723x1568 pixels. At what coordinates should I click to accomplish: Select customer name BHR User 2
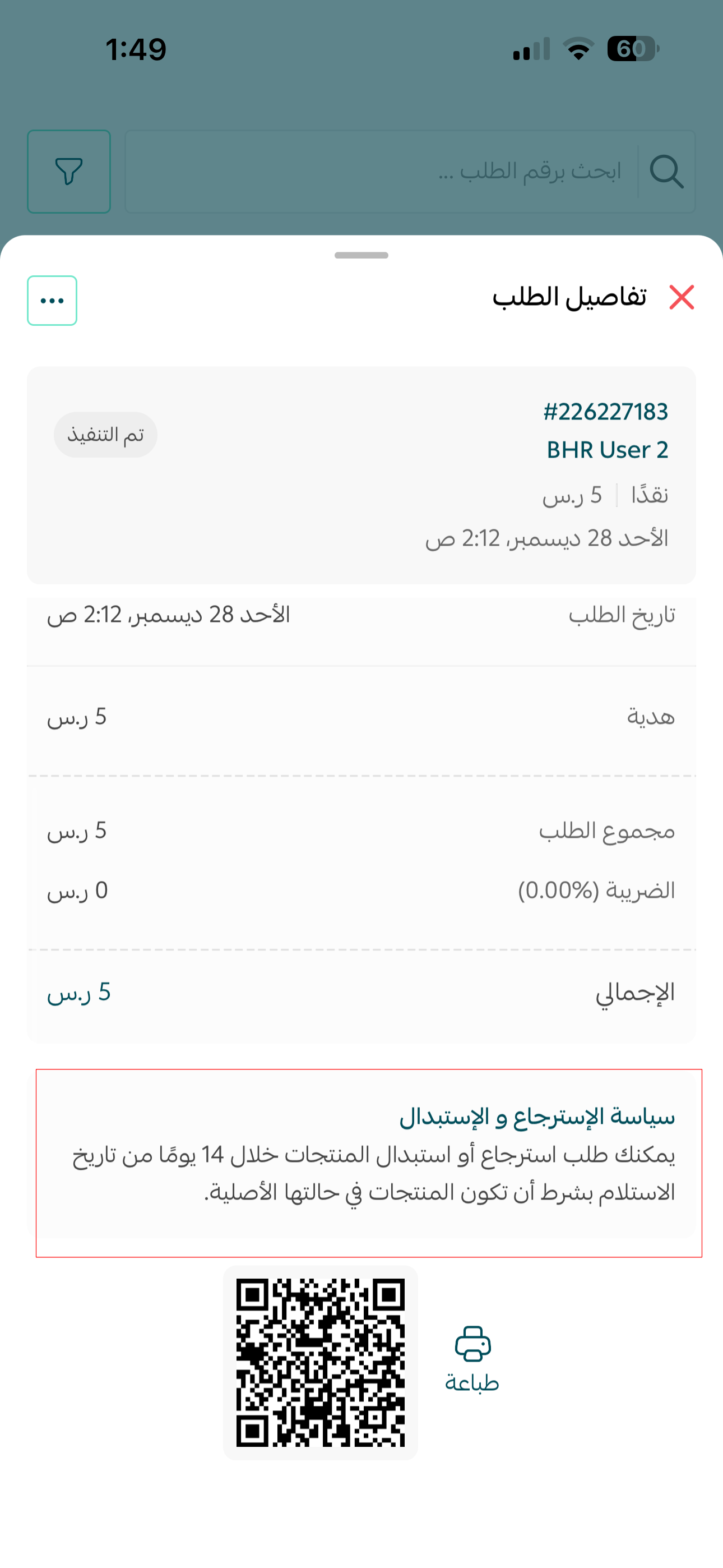click(x=607, y=450)
